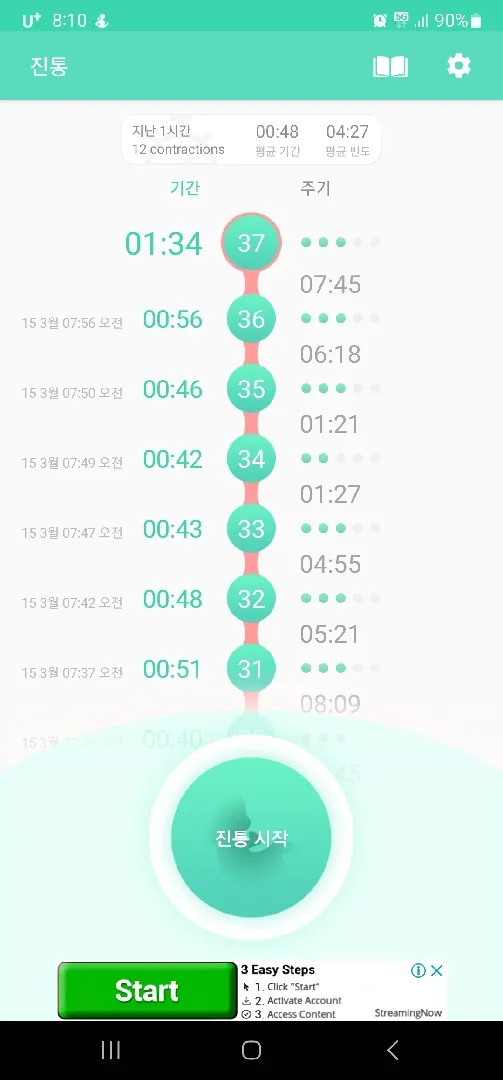The width and height of the screenshot is (503, 1080).
Task: Open the ad info icon
Action: (x=418, y=970)
